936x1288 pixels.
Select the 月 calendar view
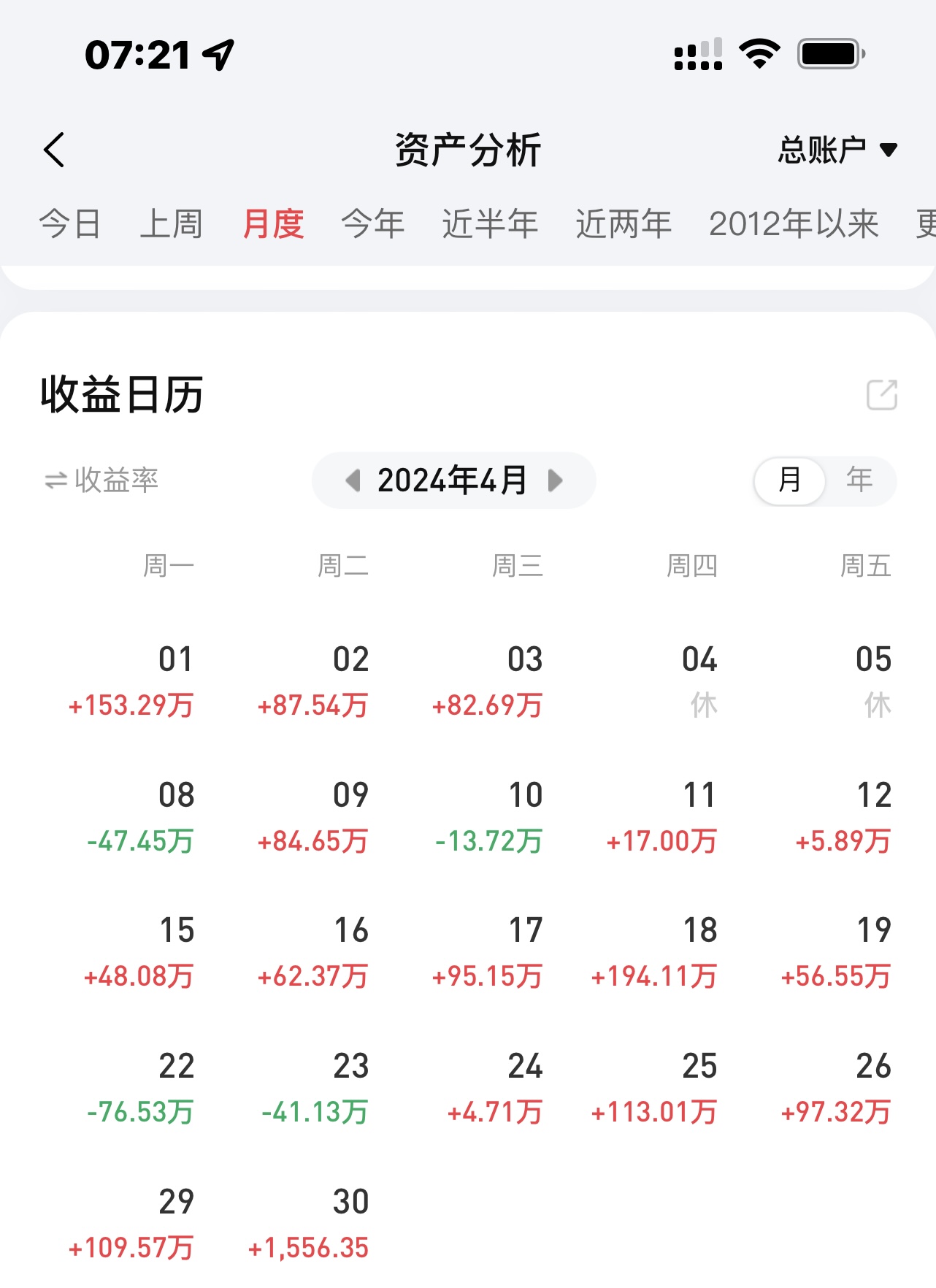789,480
